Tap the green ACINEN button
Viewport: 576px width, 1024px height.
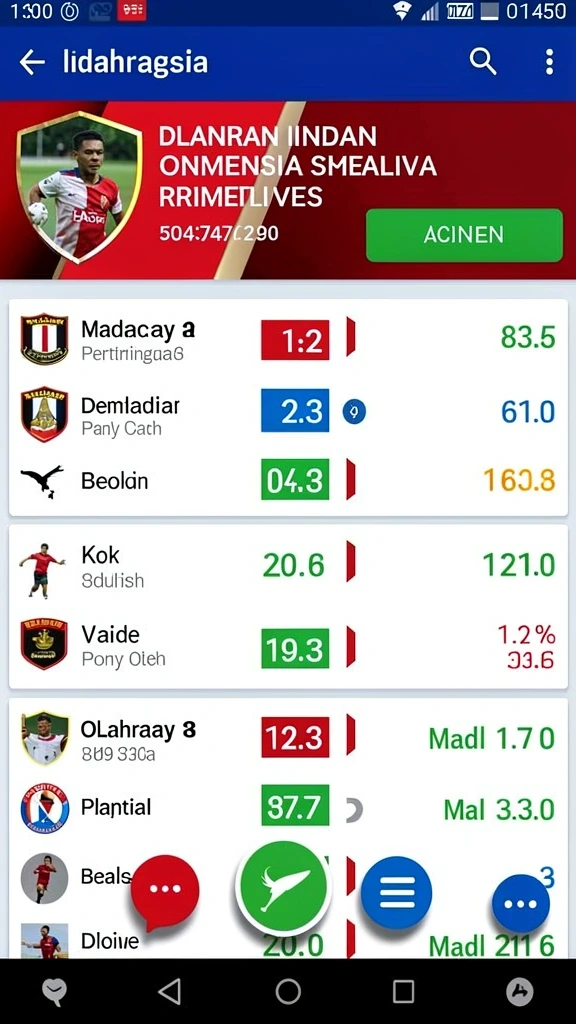point(464,235)
